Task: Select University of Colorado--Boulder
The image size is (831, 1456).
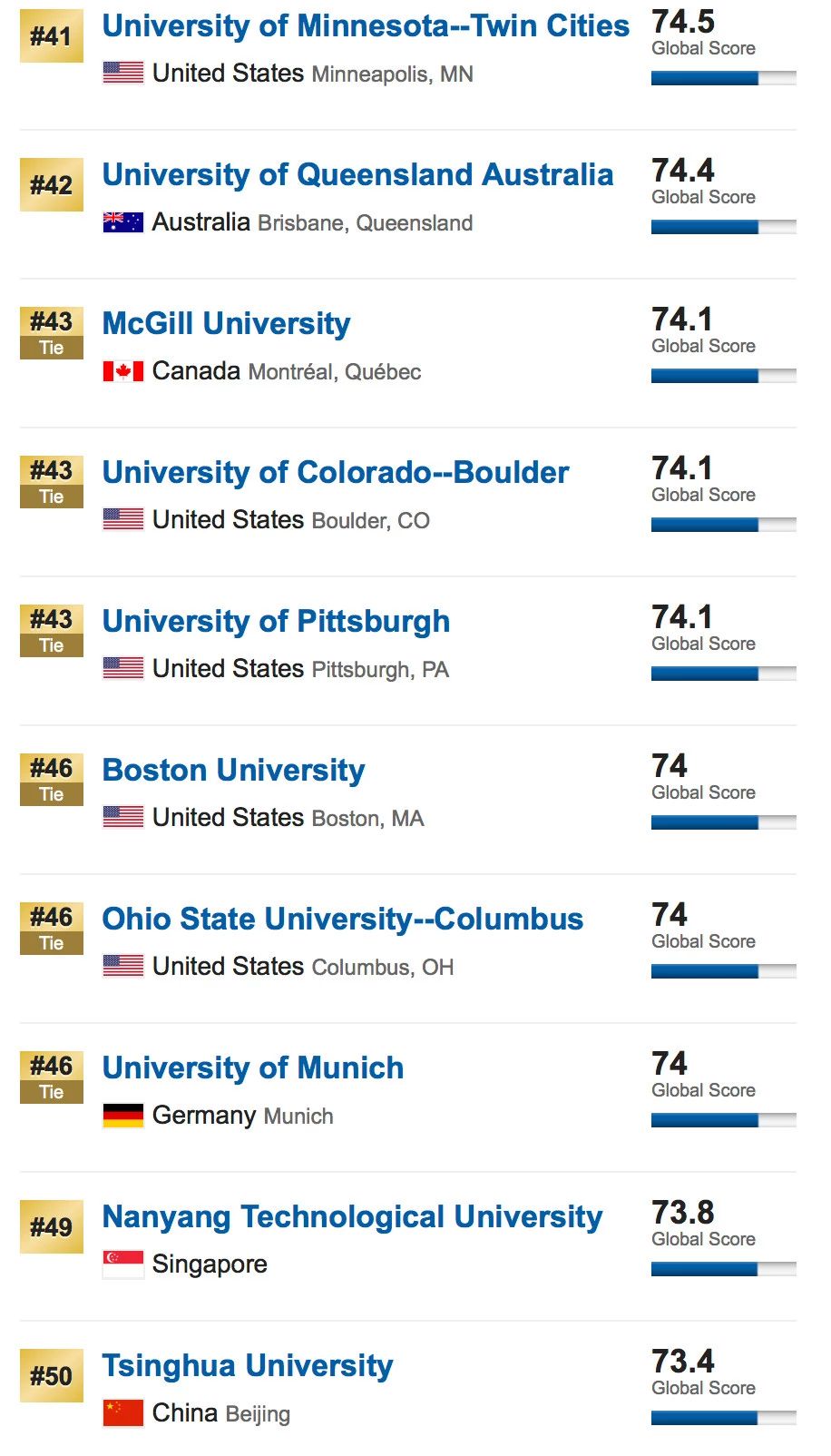Action: click(335, 473)
